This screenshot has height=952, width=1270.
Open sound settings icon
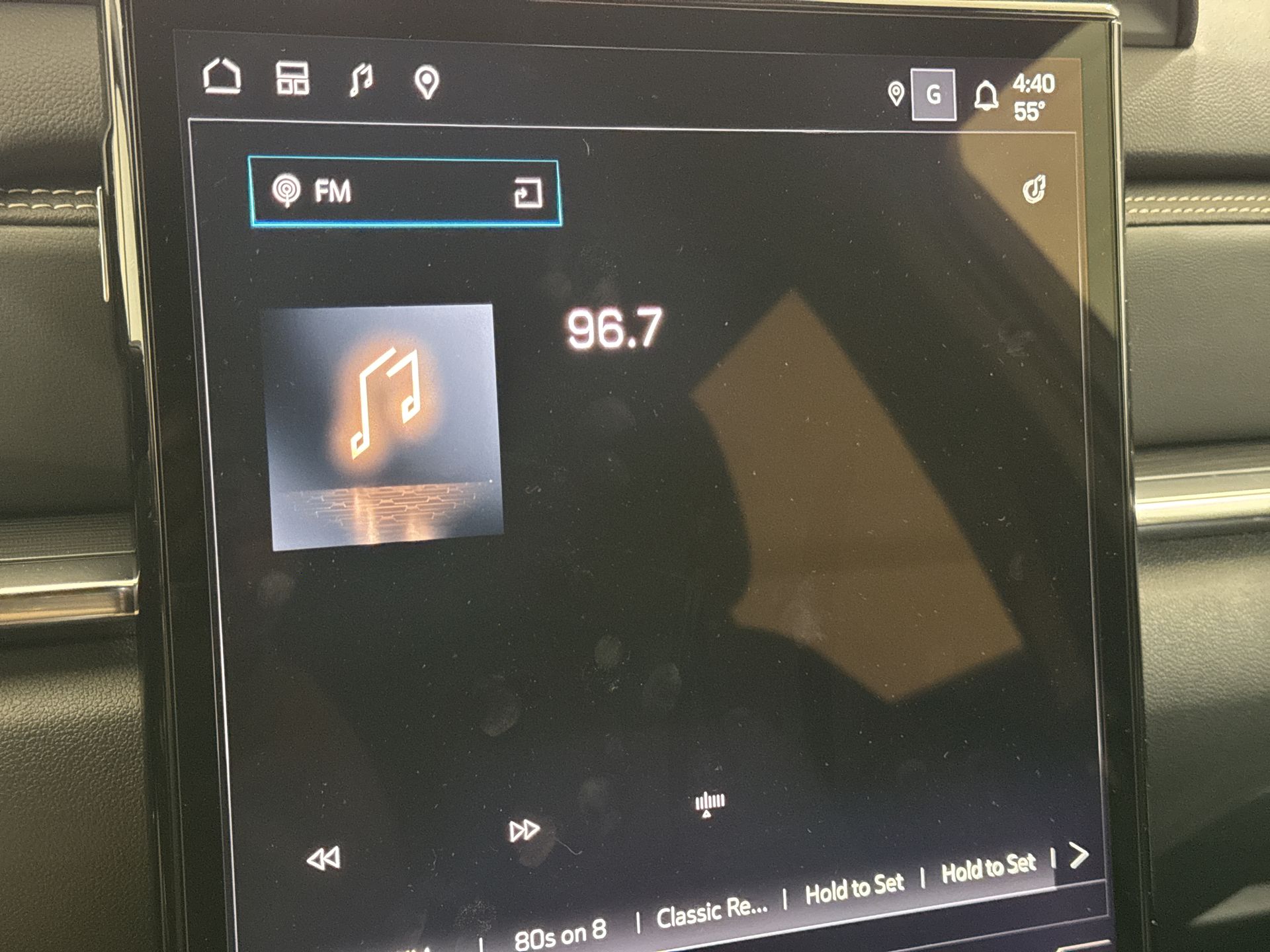pos(1034,190)
